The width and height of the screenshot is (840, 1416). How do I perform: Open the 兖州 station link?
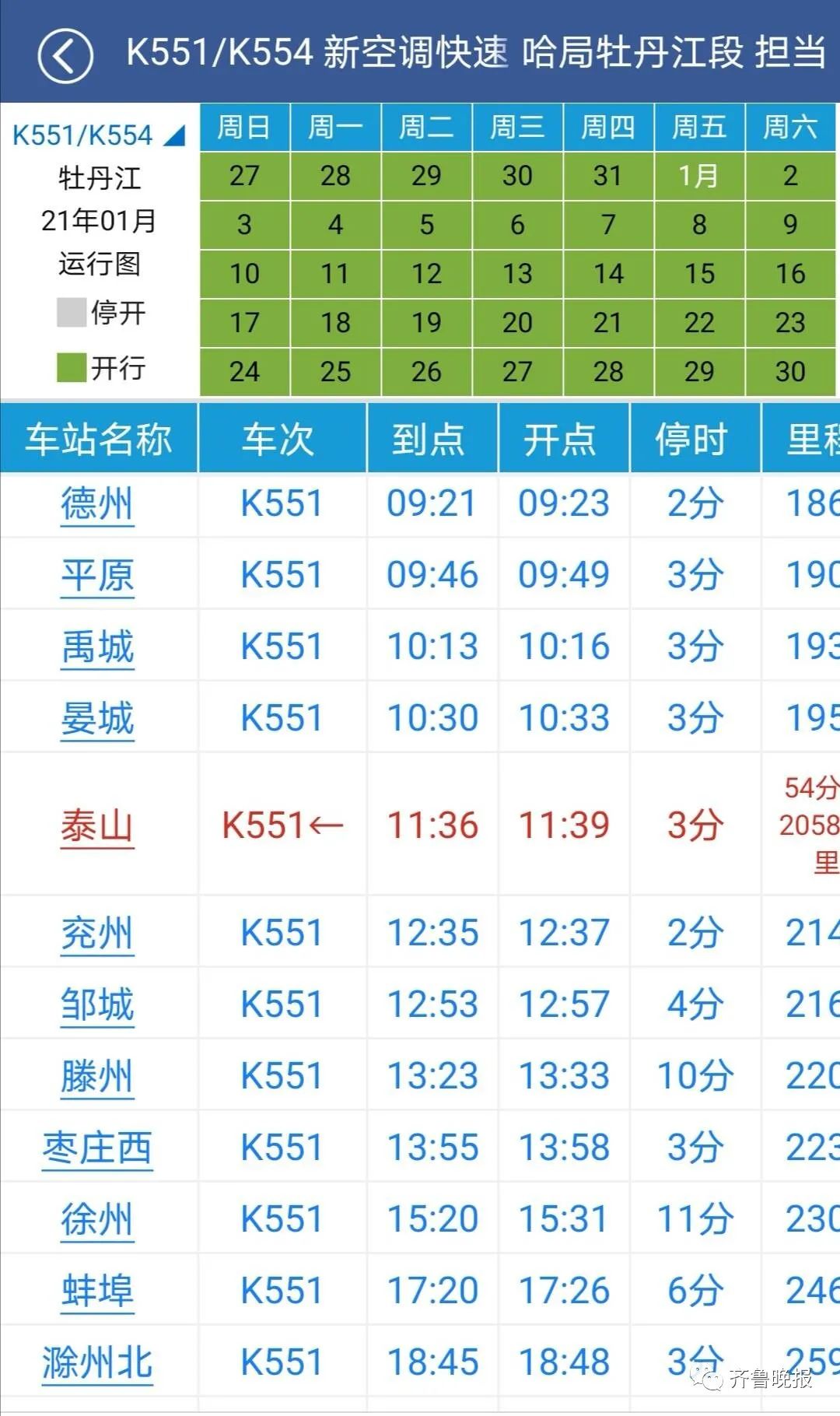pyautogui.click(x=97, y=934)
